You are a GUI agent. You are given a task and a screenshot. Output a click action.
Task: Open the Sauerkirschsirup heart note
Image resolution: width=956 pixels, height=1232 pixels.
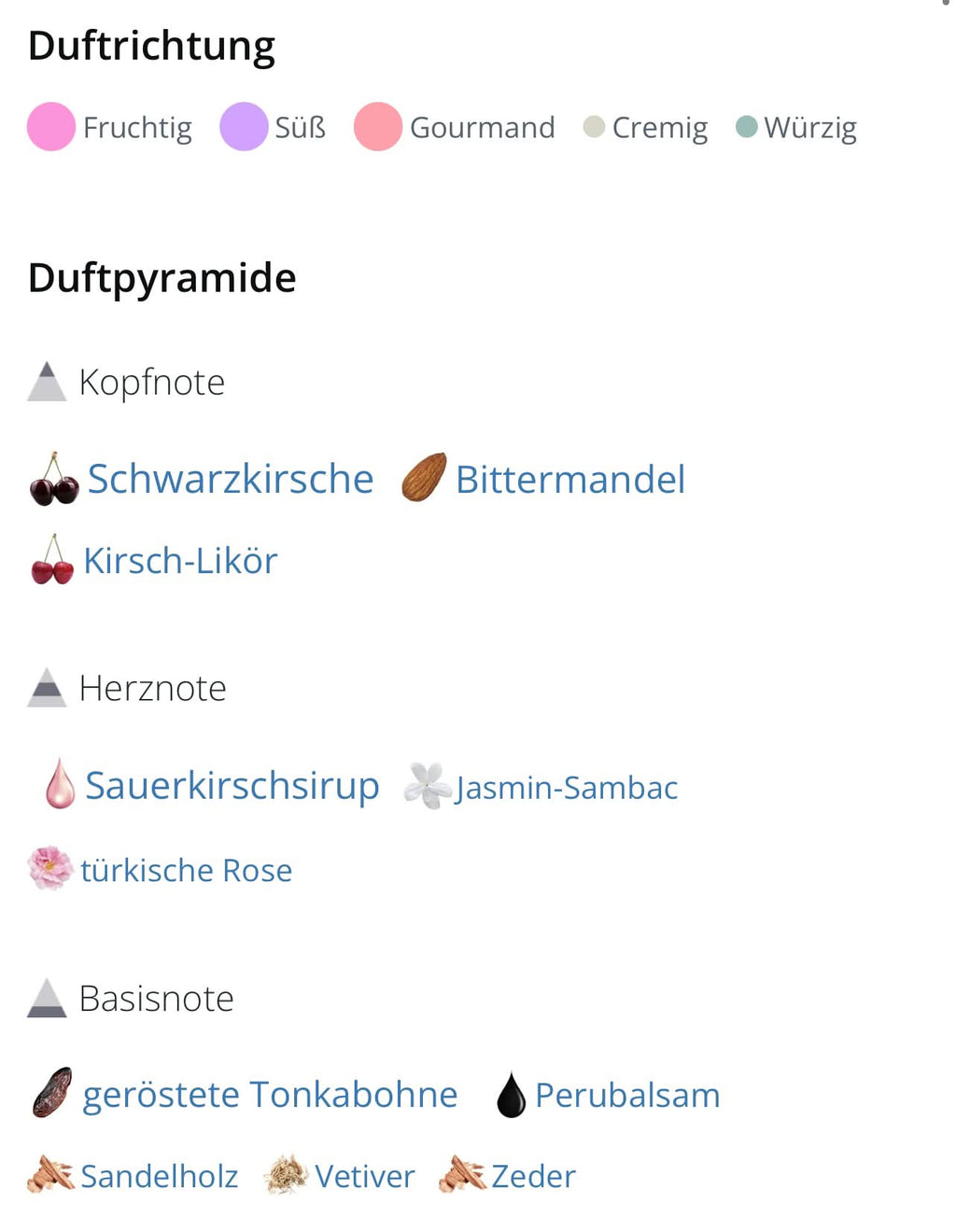pyautogui.click(x=232, y=786)
